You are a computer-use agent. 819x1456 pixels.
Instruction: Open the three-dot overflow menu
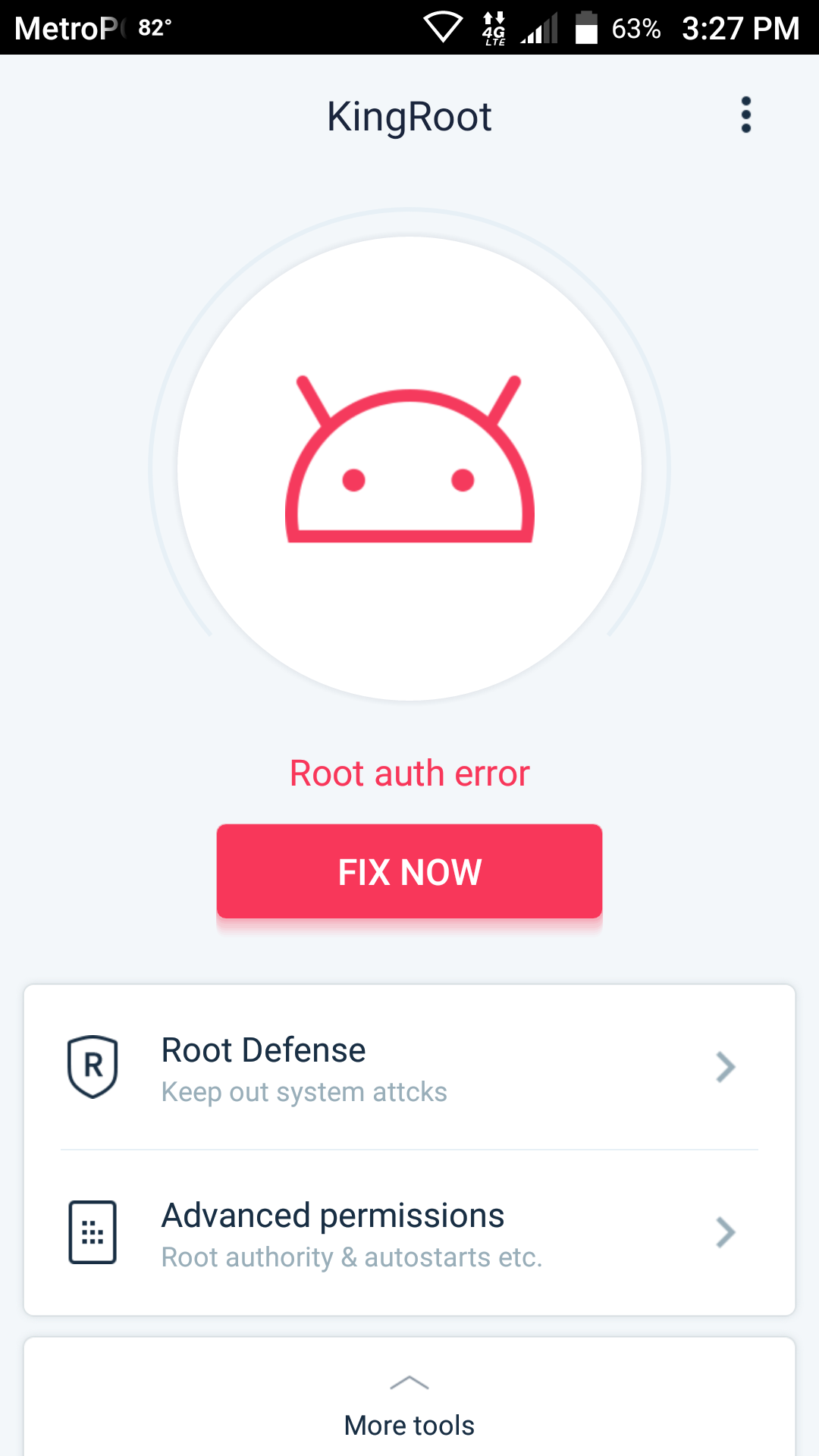tap(746, 115)
